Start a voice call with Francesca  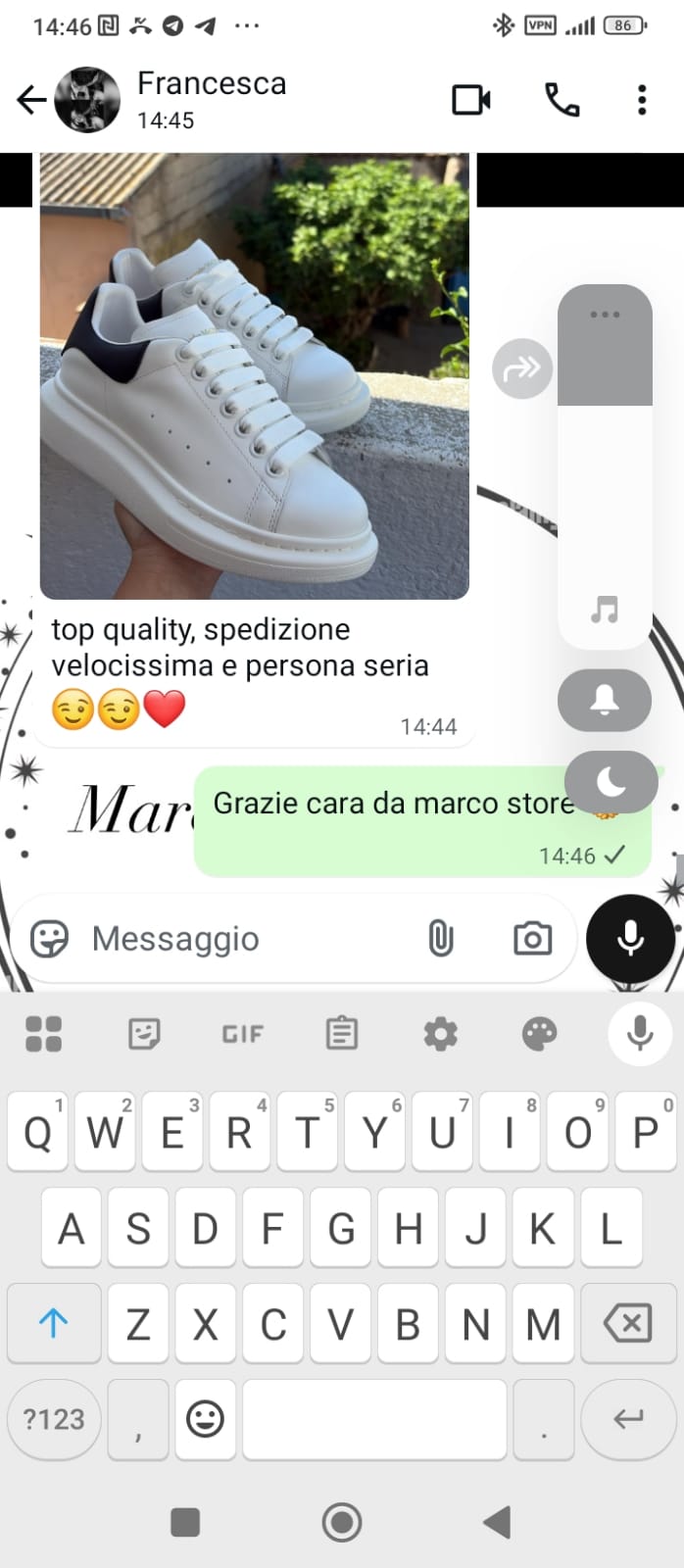point(562,99)
